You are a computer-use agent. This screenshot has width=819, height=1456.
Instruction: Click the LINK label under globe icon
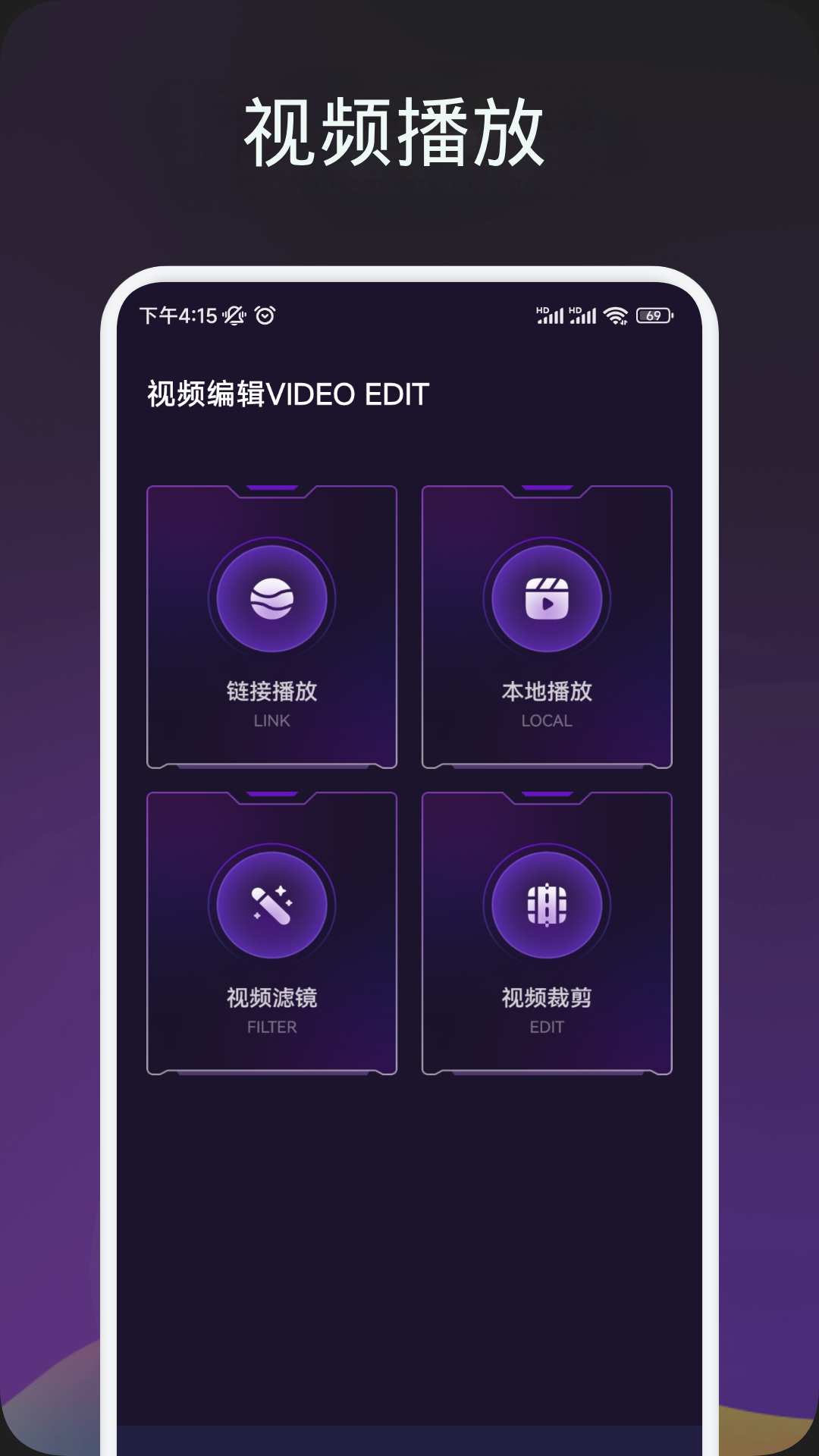pos(271,721)
